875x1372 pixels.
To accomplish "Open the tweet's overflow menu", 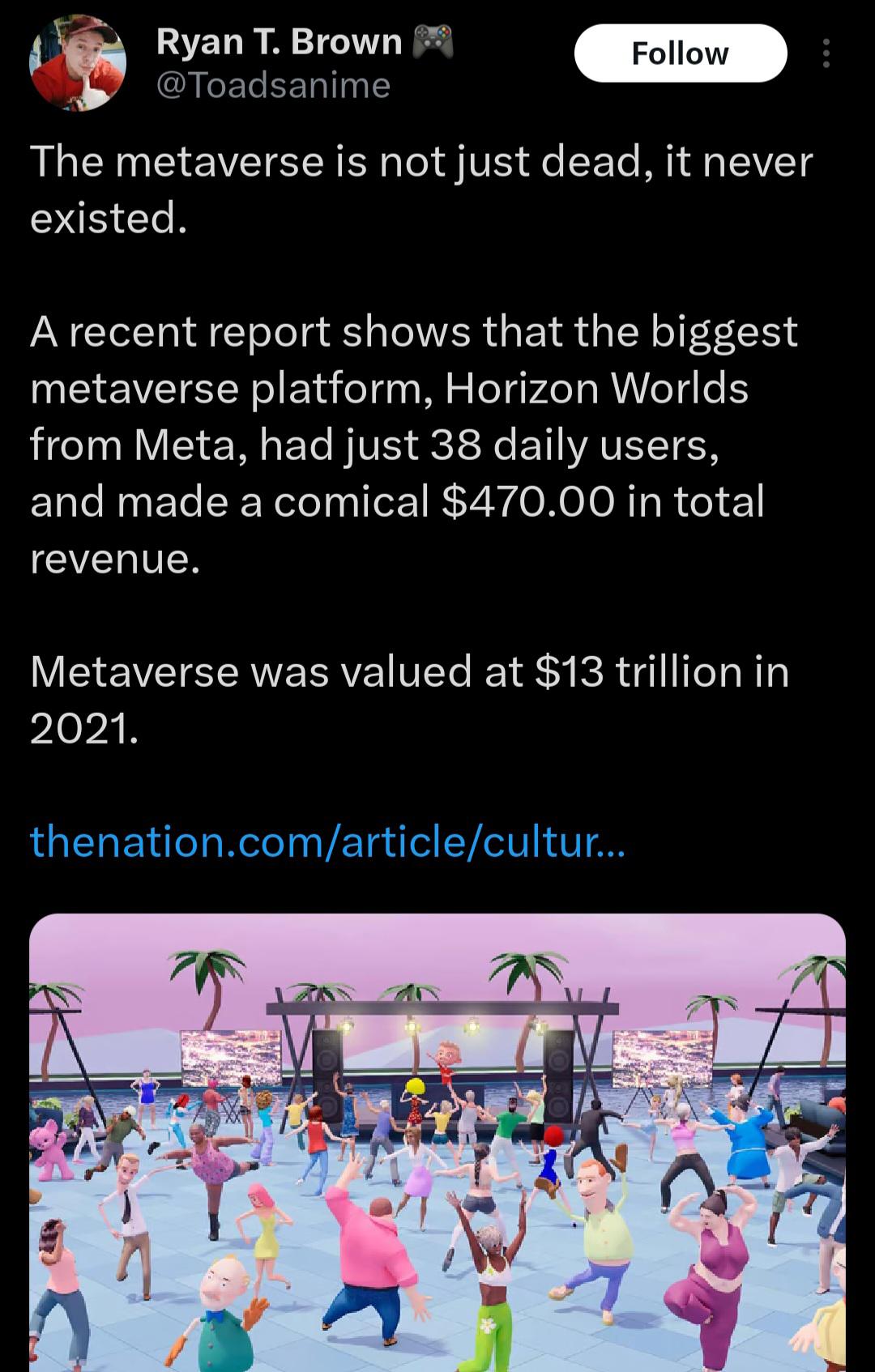I will [826, 53].
